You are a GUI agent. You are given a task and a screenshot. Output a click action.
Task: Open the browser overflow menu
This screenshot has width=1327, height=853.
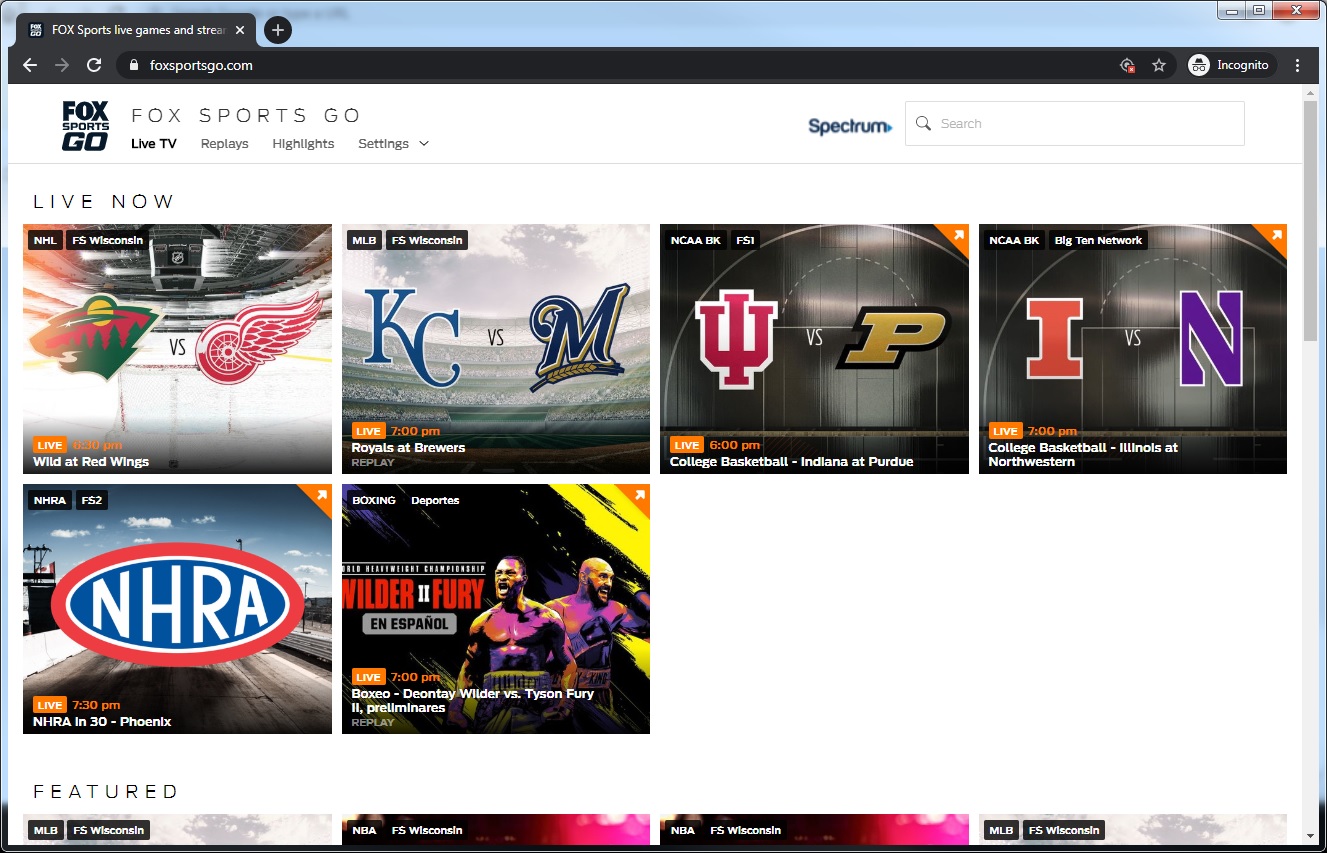[1298, 65]
